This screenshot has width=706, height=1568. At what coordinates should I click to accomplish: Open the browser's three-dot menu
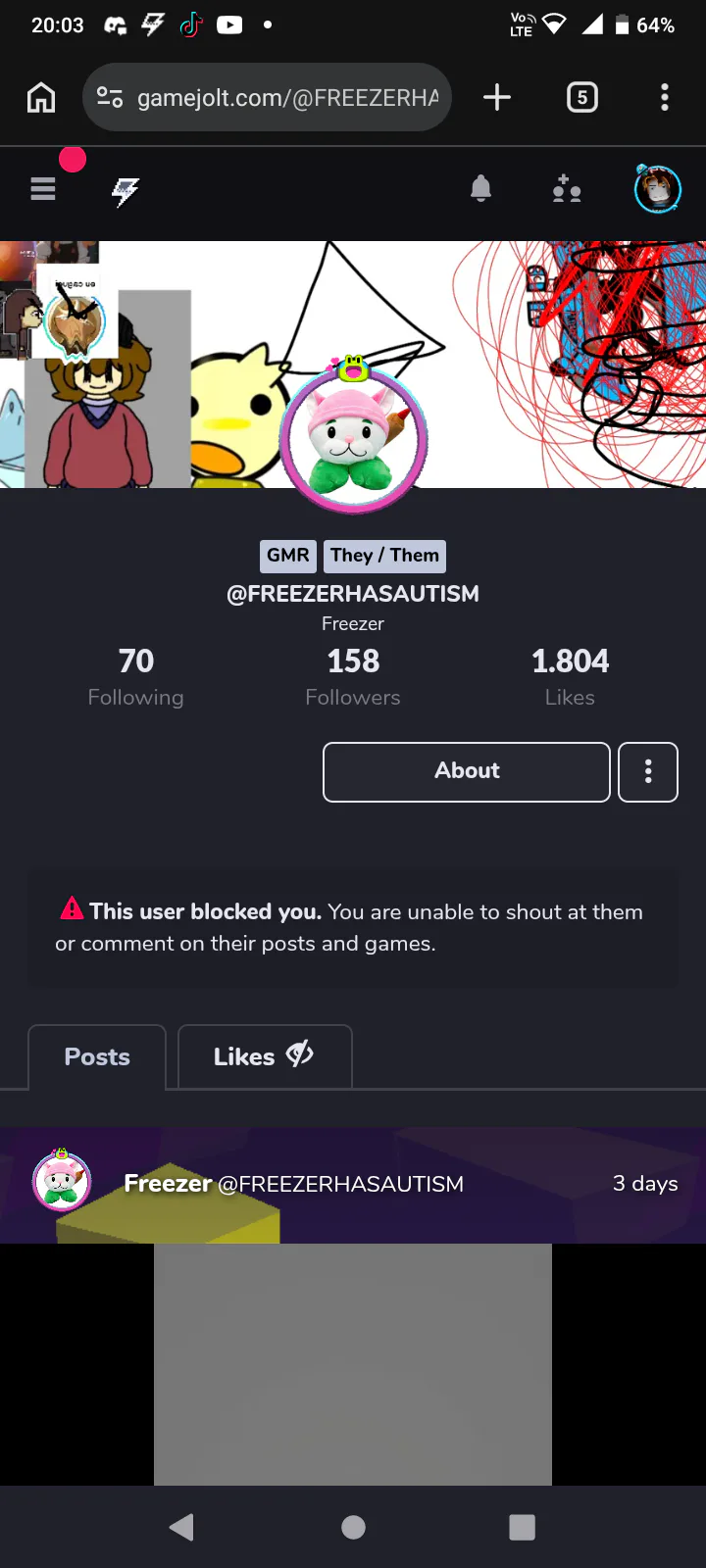coord(665,97)
